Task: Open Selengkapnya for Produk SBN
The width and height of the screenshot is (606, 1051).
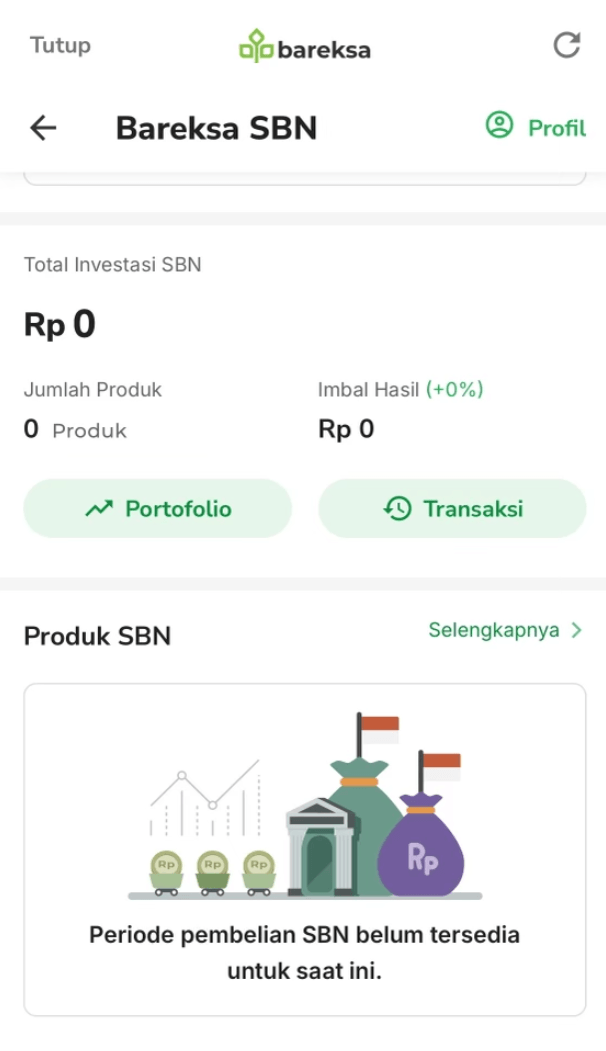Action: click(x=505, y=630)
